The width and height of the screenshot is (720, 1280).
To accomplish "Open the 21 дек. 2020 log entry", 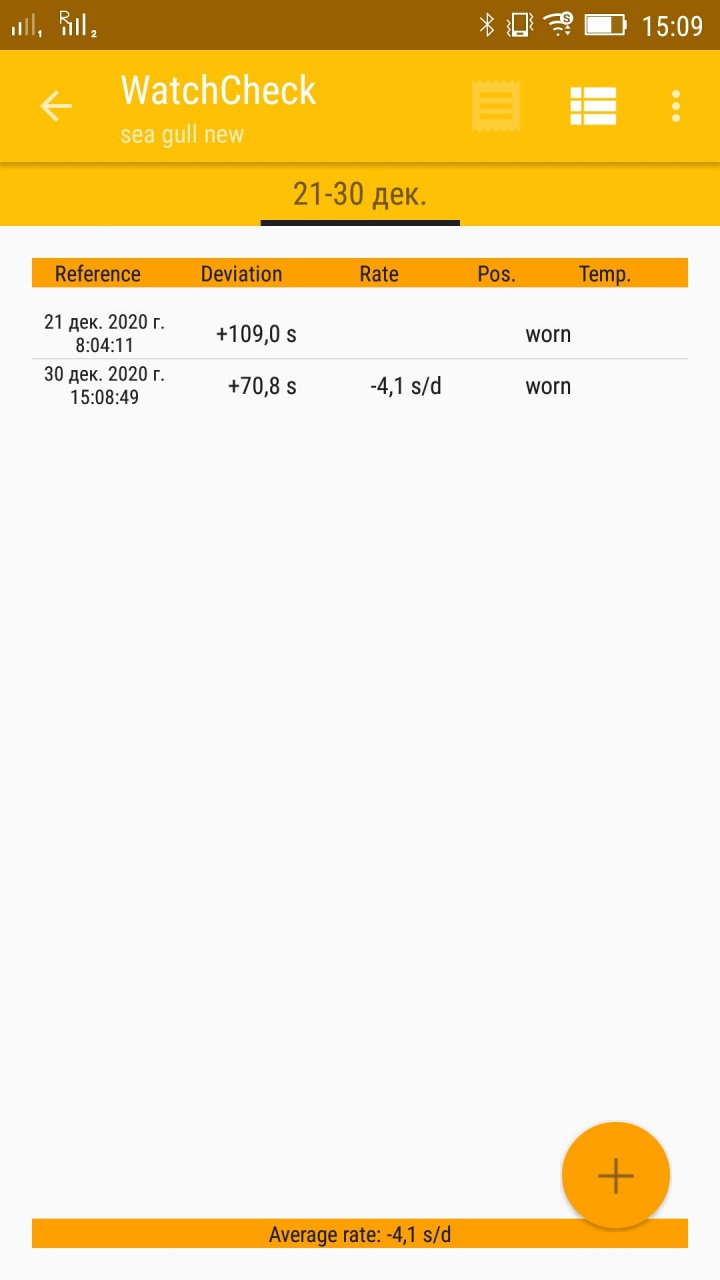I will [360, 334].
